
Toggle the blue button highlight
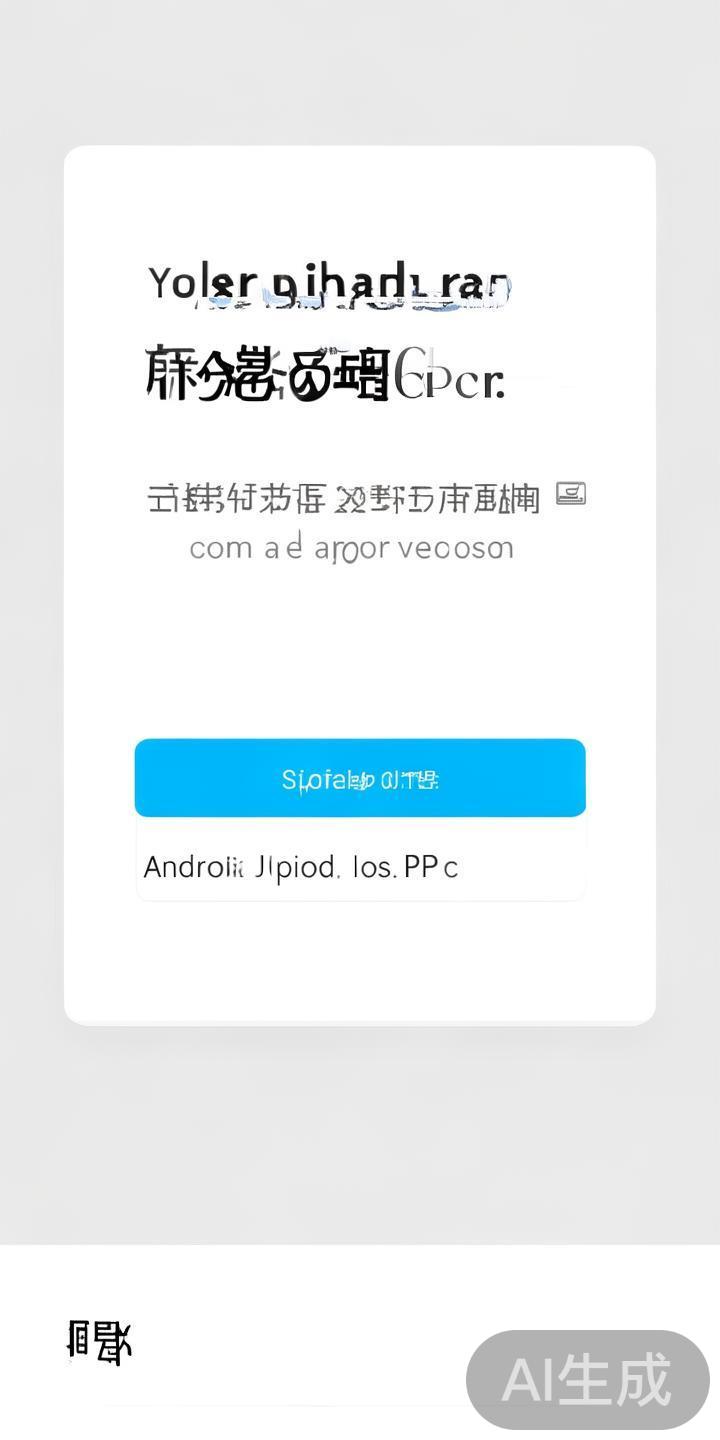point(360,777)
